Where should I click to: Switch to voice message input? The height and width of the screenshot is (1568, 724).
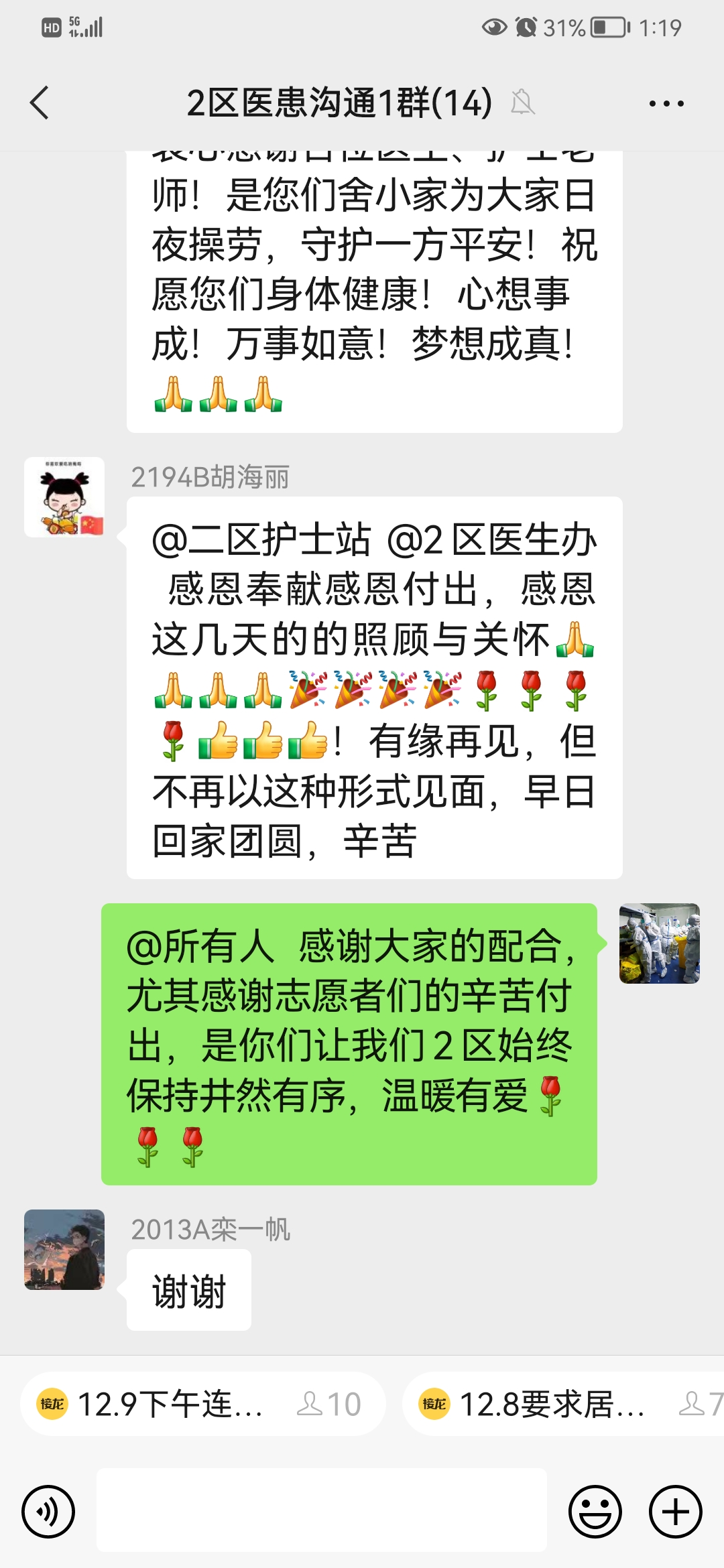[x=48, y=1512]
